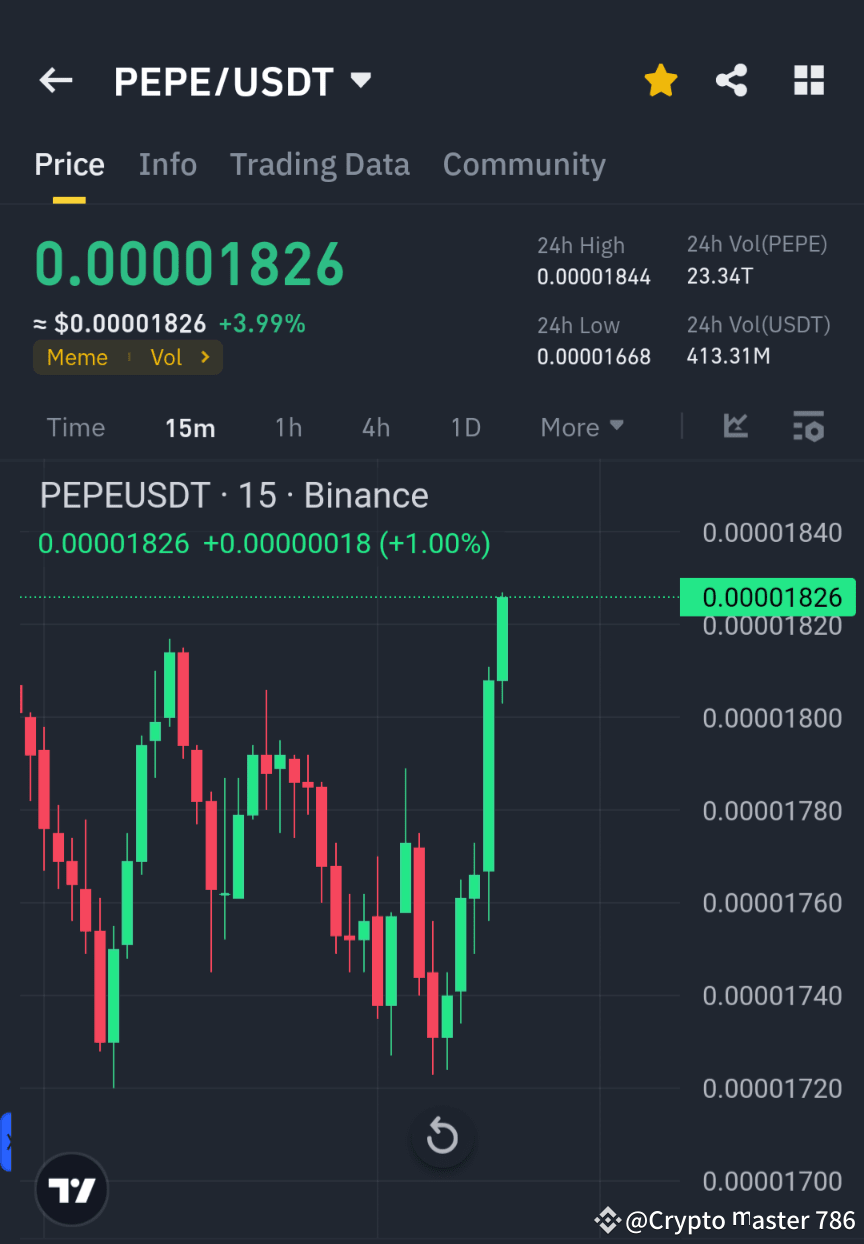The image size is (864, 1244).
Task: Open the Community tab
Action: point(524,164)
